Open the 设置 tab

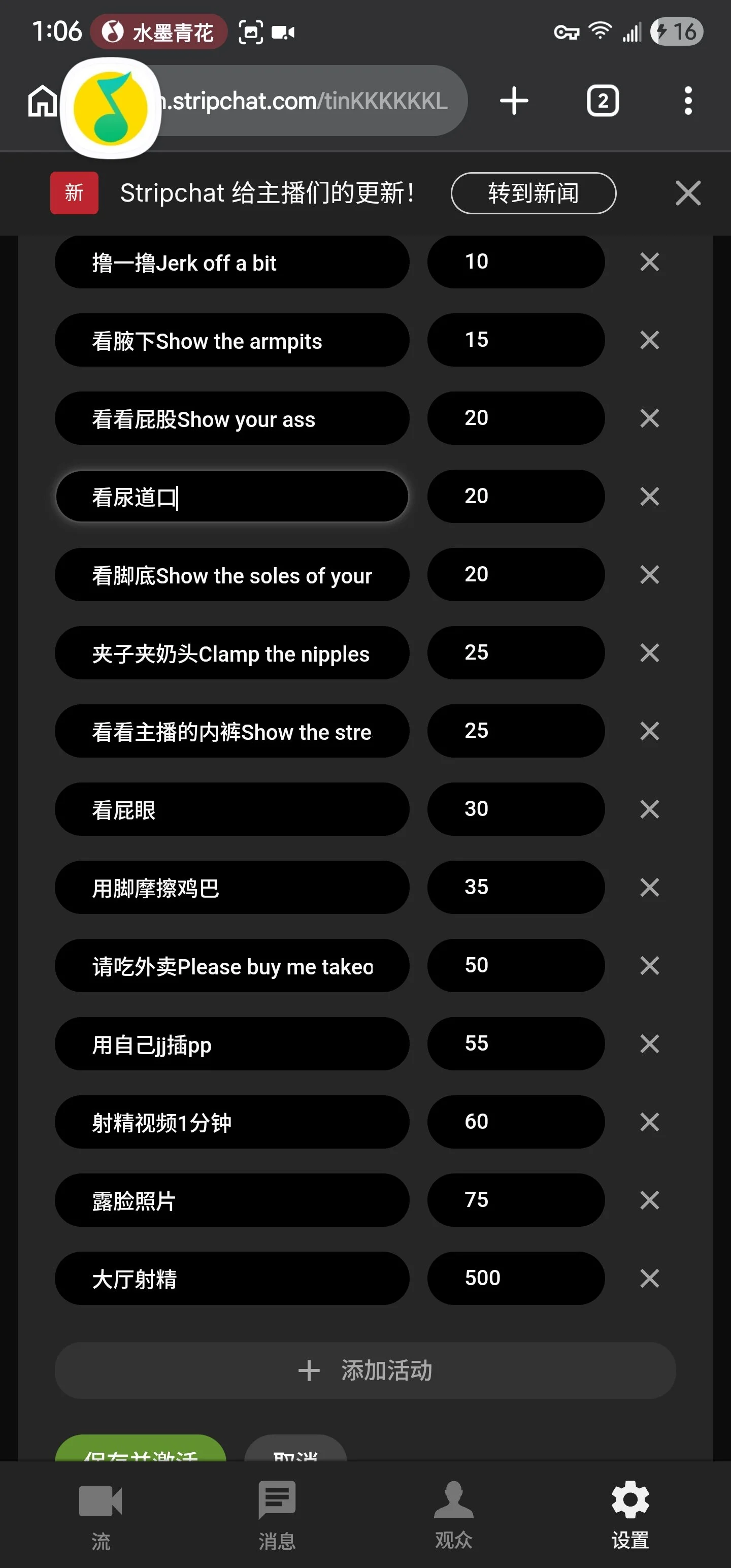(x=630, y=1515)
